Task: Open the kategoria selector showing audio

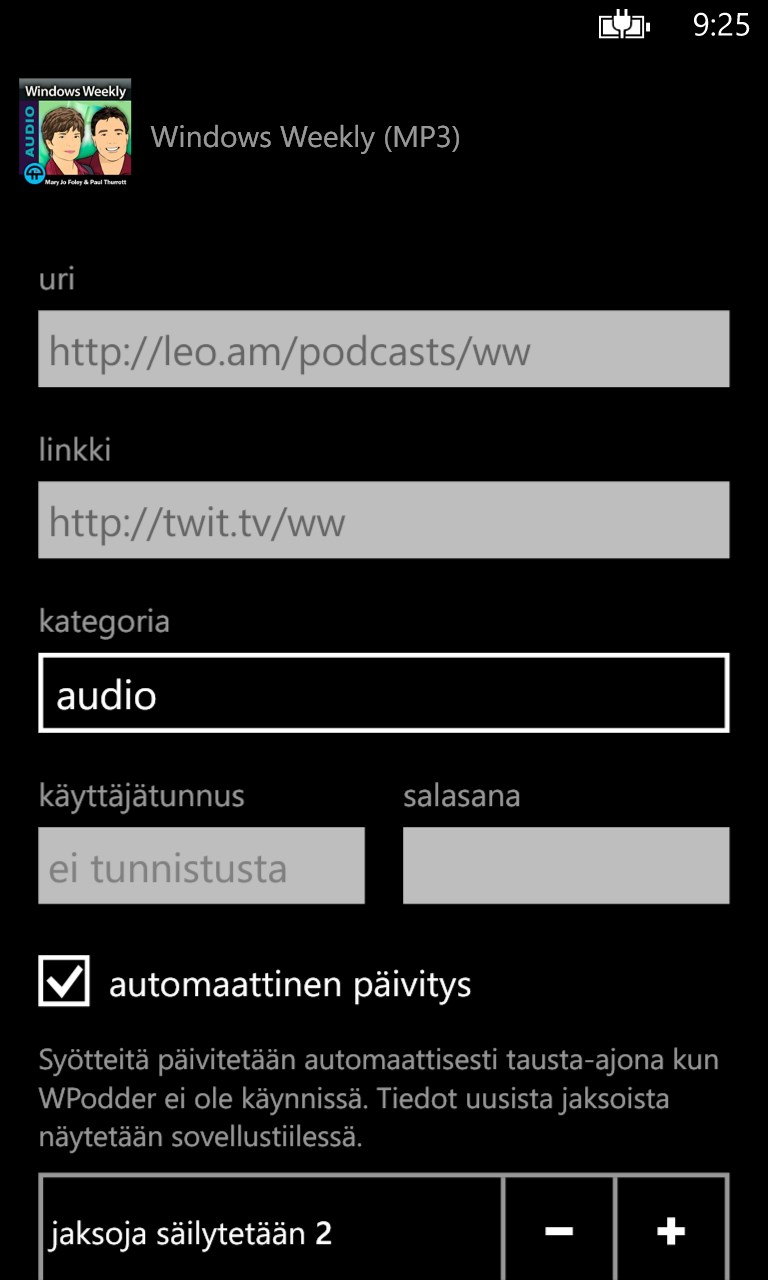Action: [383, 692]
